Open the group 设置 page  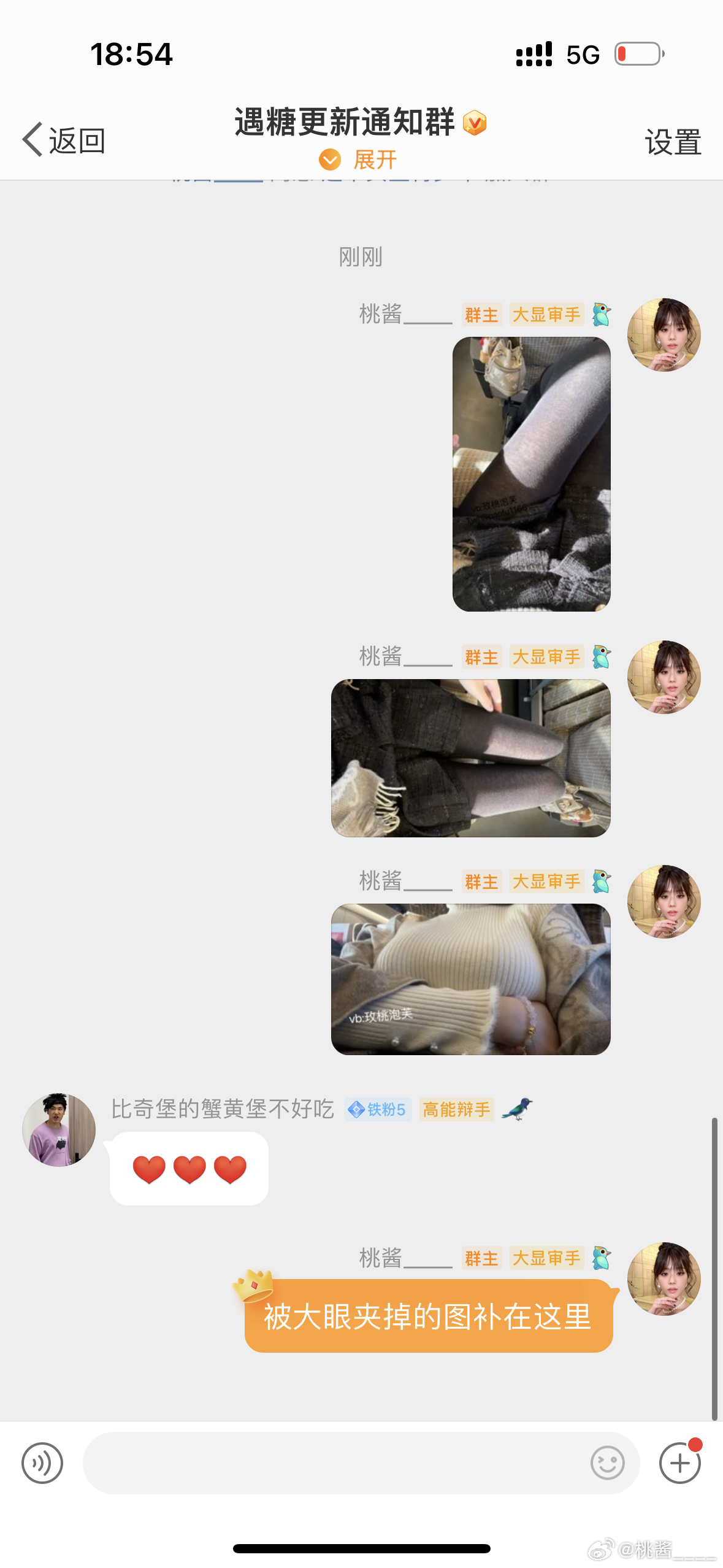pos(673,142)
